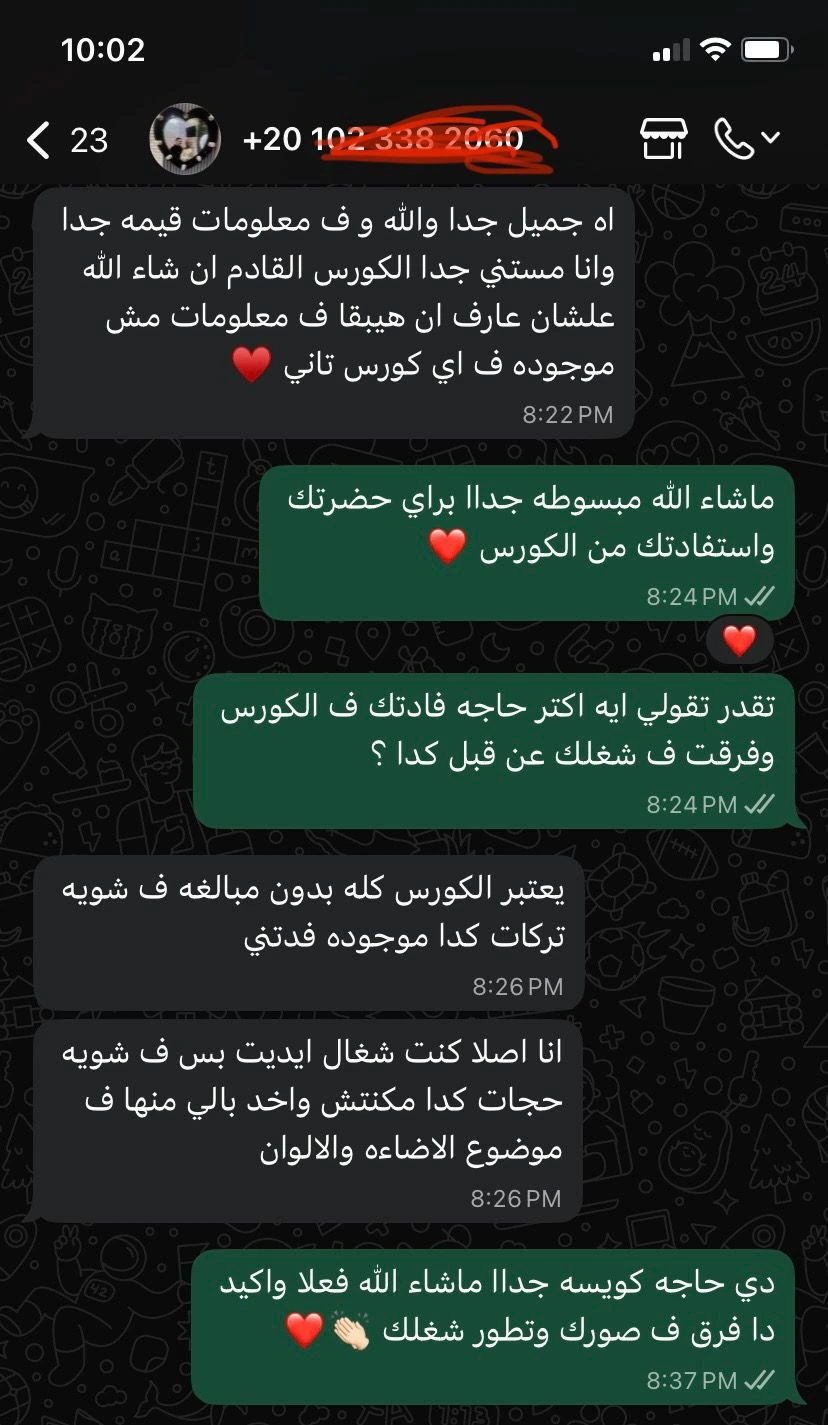Start a call with the phone icon
The height and width of the screenshot is (1425, 828).
[x=735, y=139]
